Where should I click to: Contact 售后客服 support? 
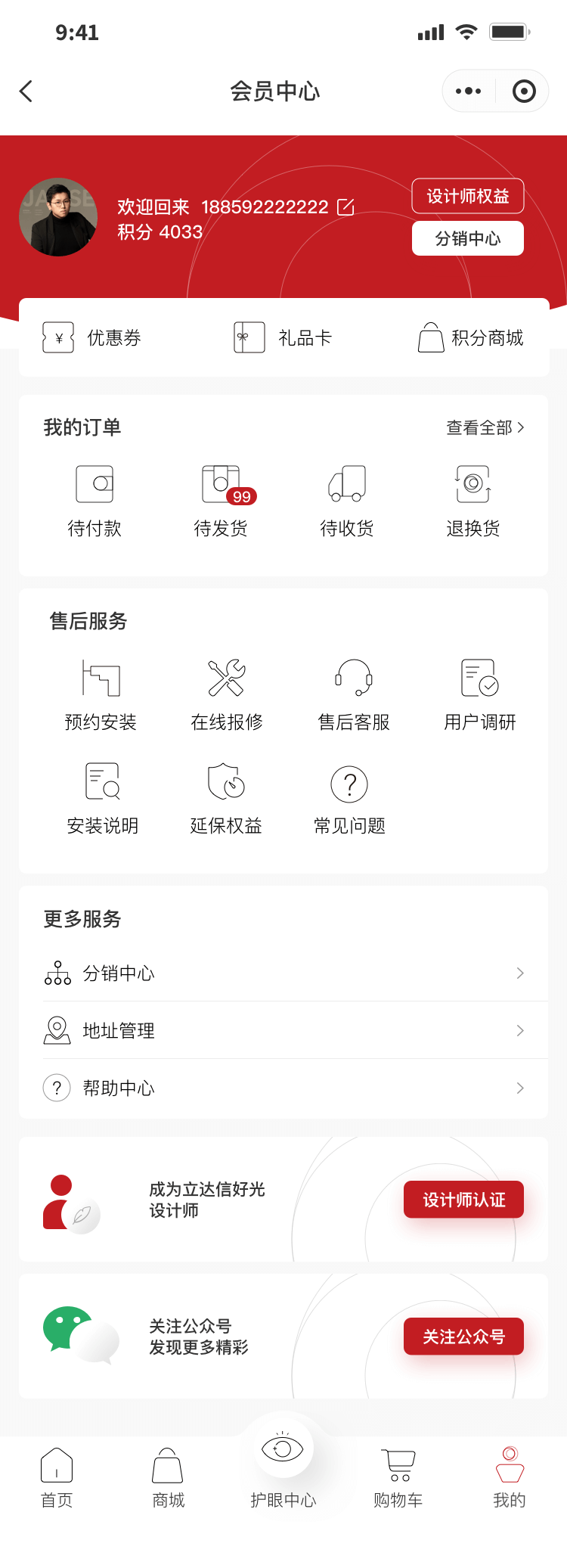[x=353, y=695]
